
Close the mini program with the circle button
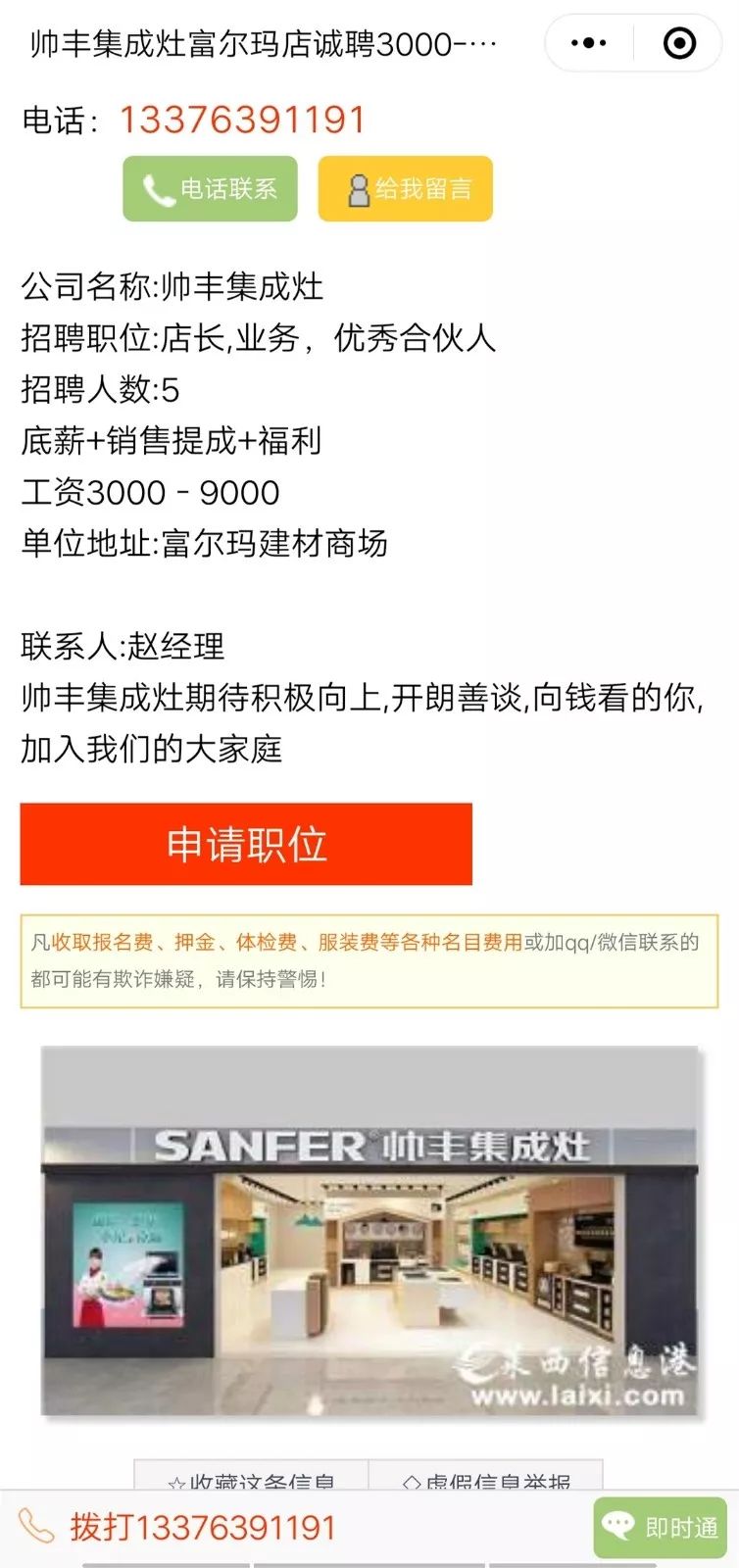(679, 43)
